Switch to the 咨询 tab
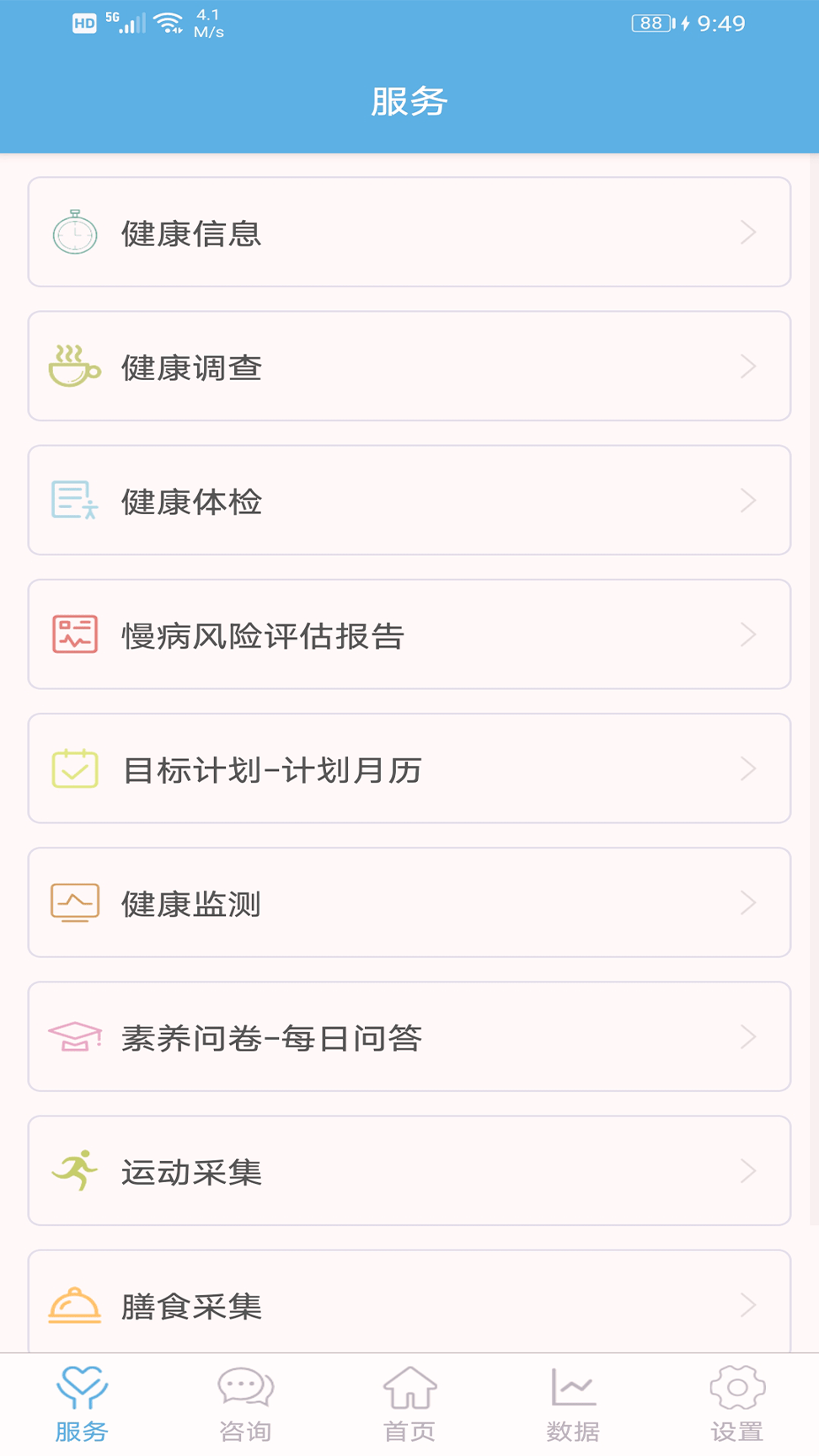This screenshot has height=1456, width=819. click(x=245, y=1403)
